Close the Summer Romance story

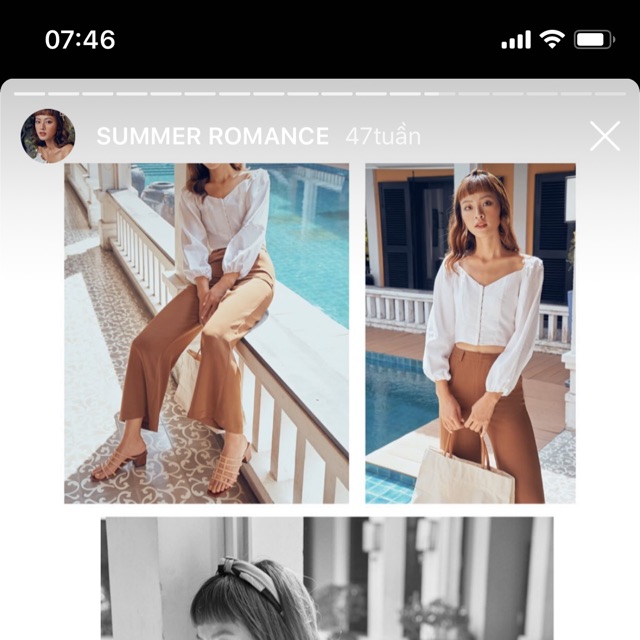click(x=604, y=136)
